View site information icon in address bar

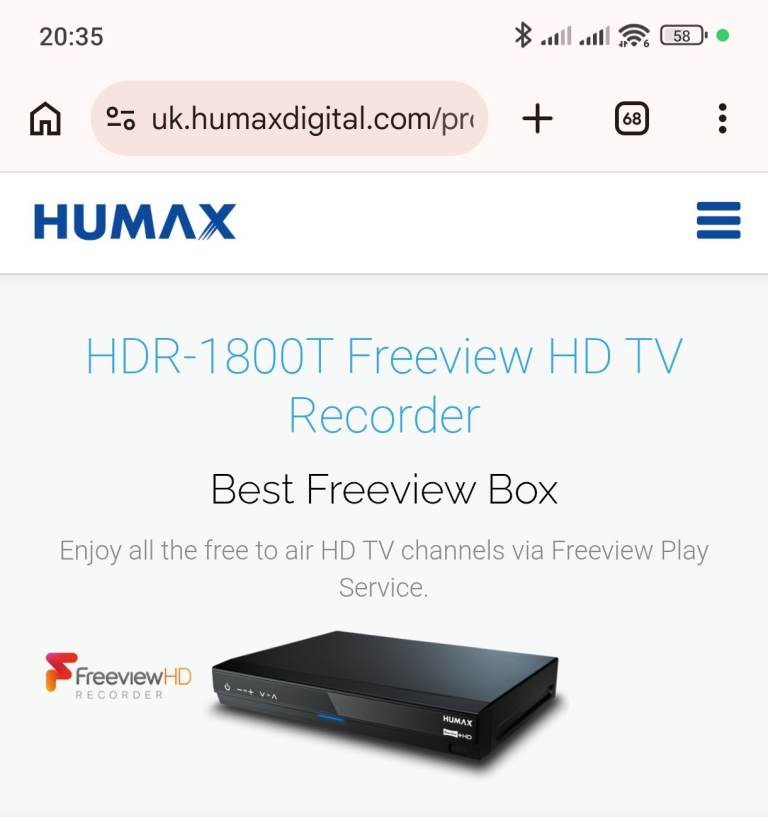pyautogui.click(x=121, y=119)
